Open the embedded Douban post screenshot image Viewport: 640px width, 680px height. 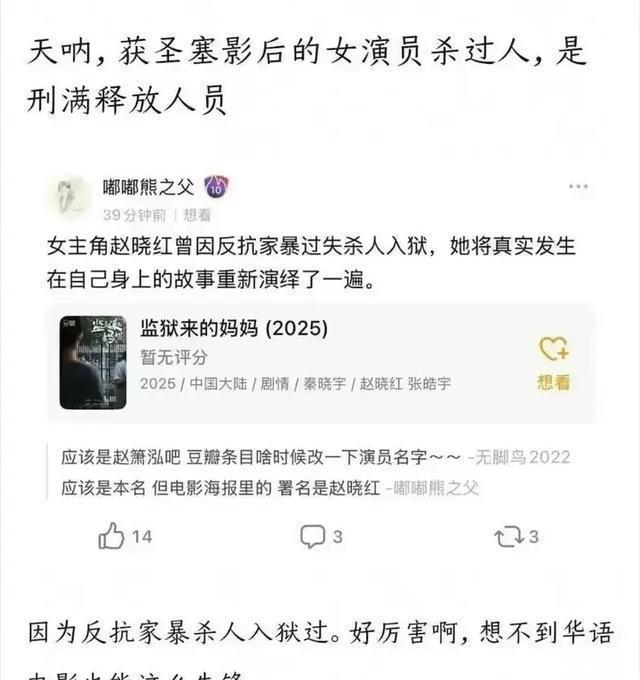[320, 362]
